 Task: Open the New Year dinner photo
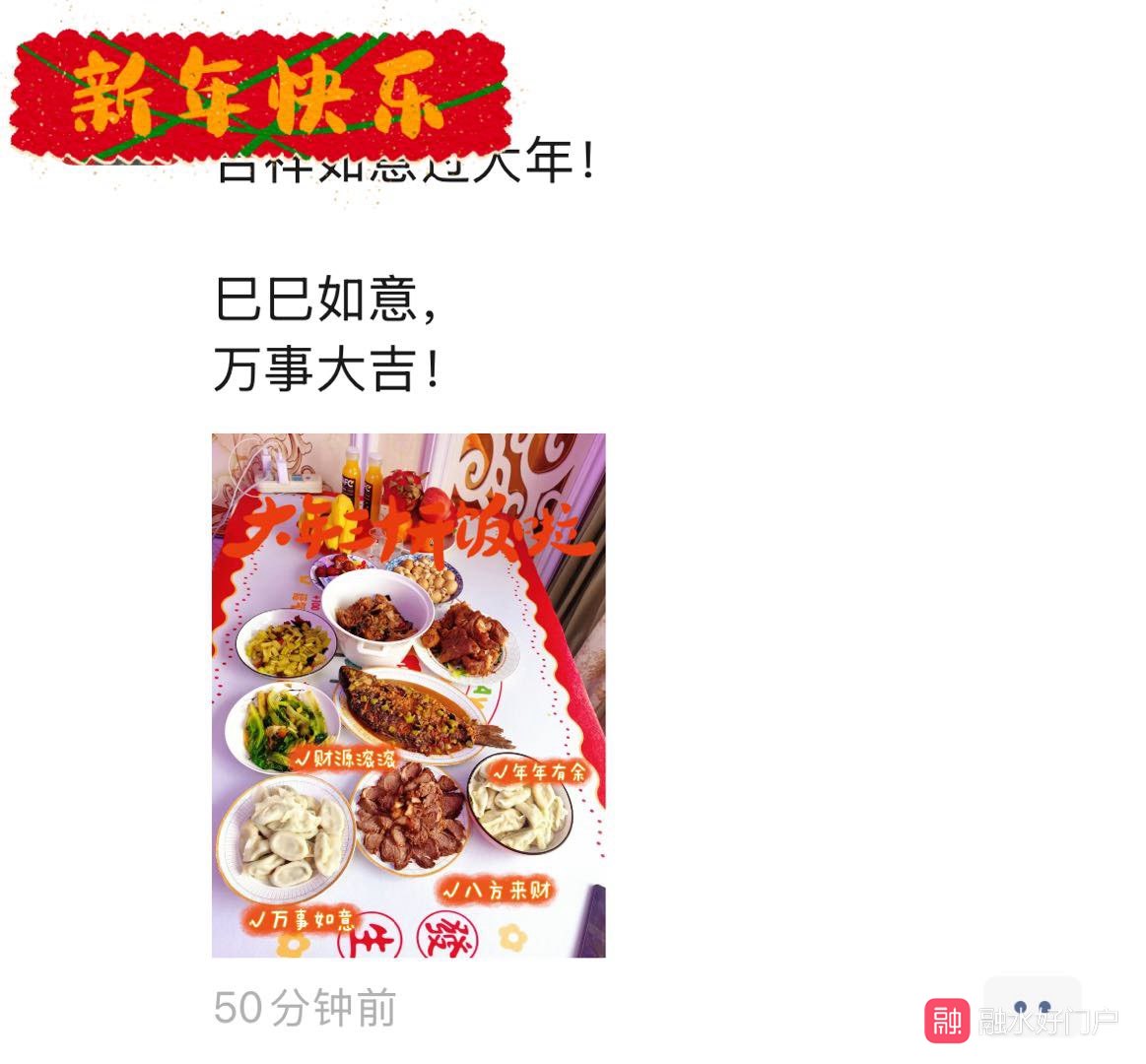tap(408, 695)
